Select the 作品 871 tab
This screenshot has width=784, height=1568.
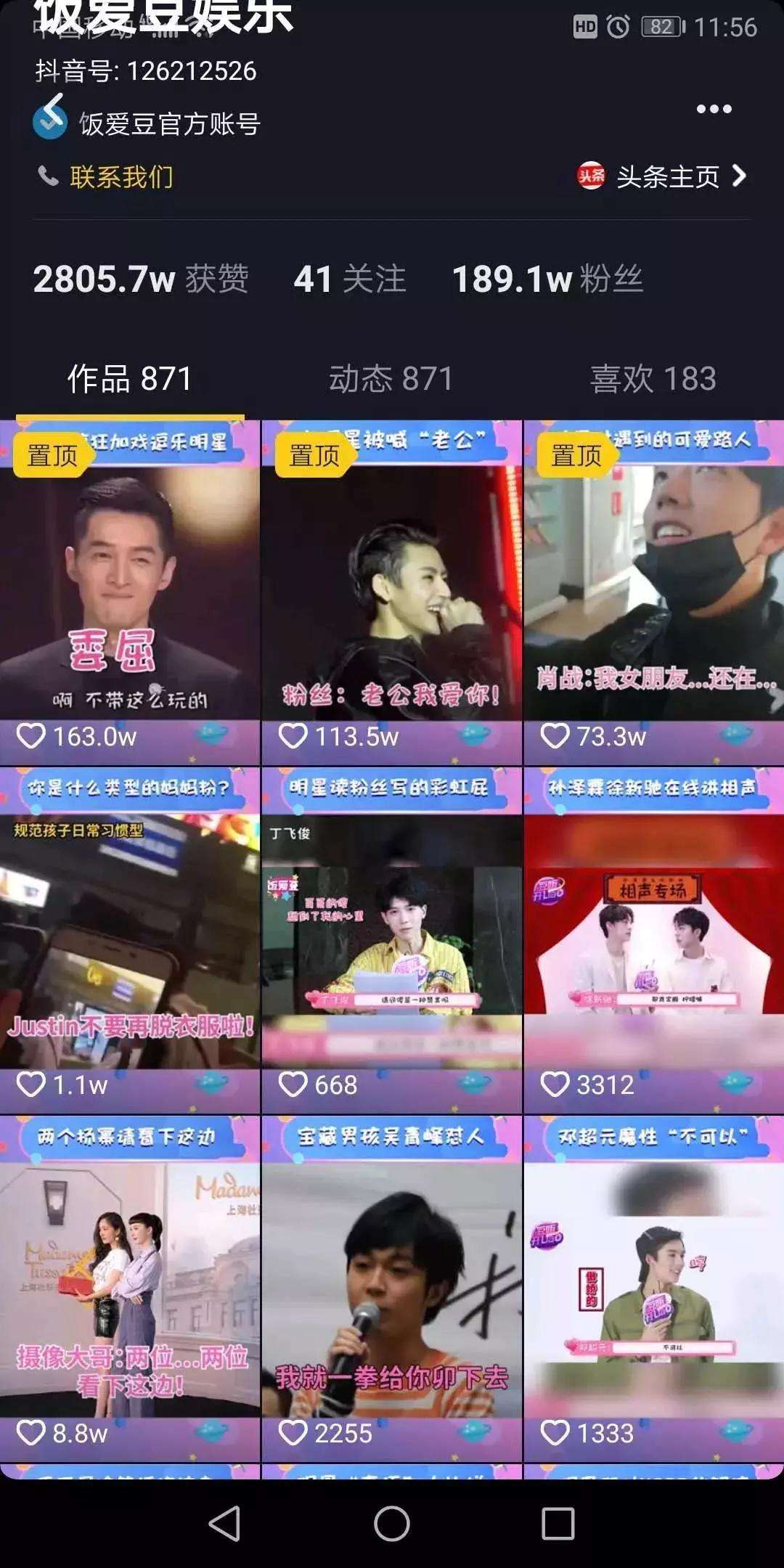point(130,379)
